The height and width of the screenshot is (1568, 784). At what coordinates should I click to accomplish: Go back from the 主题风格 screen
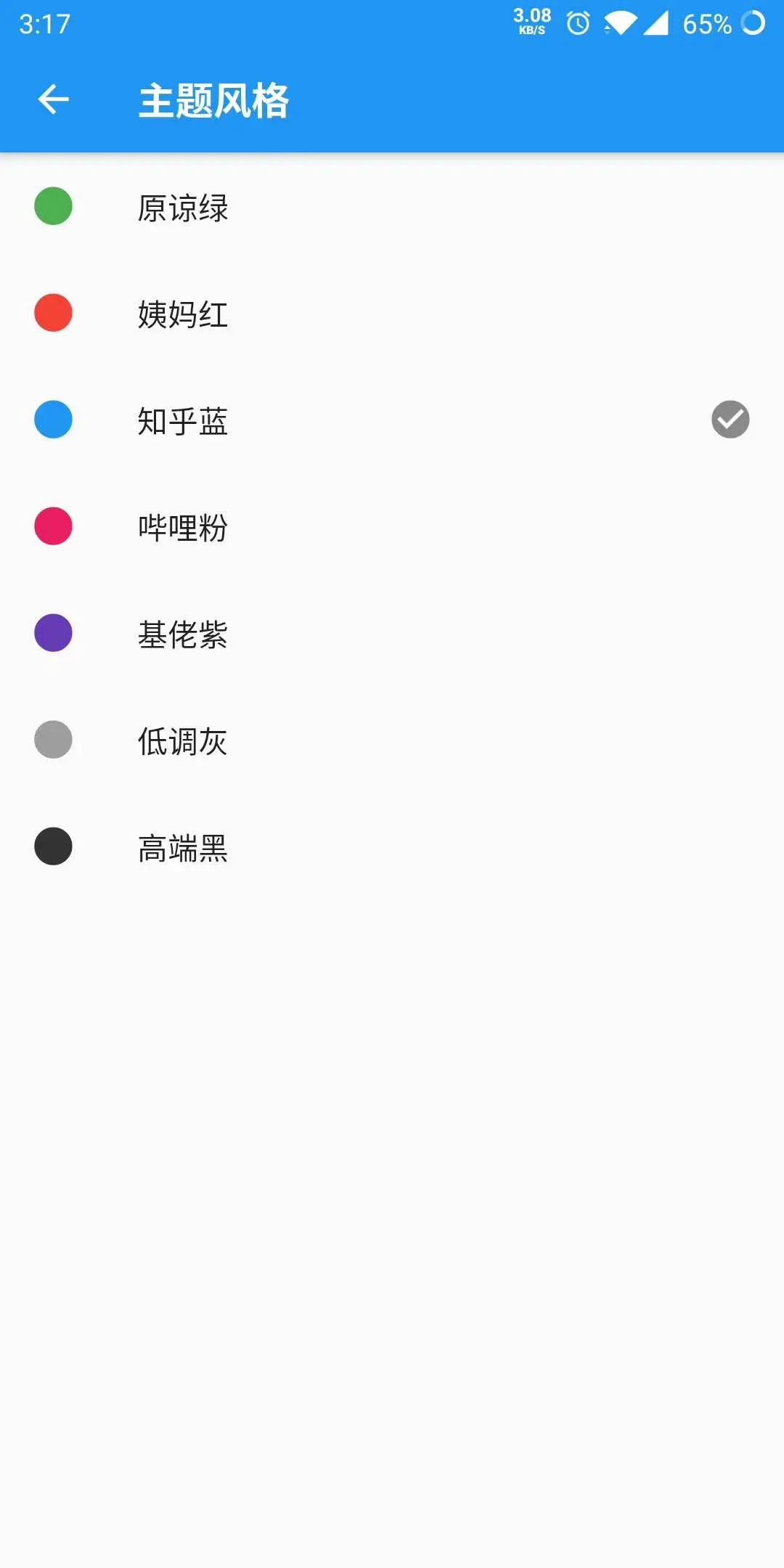(x=53, y=99)
